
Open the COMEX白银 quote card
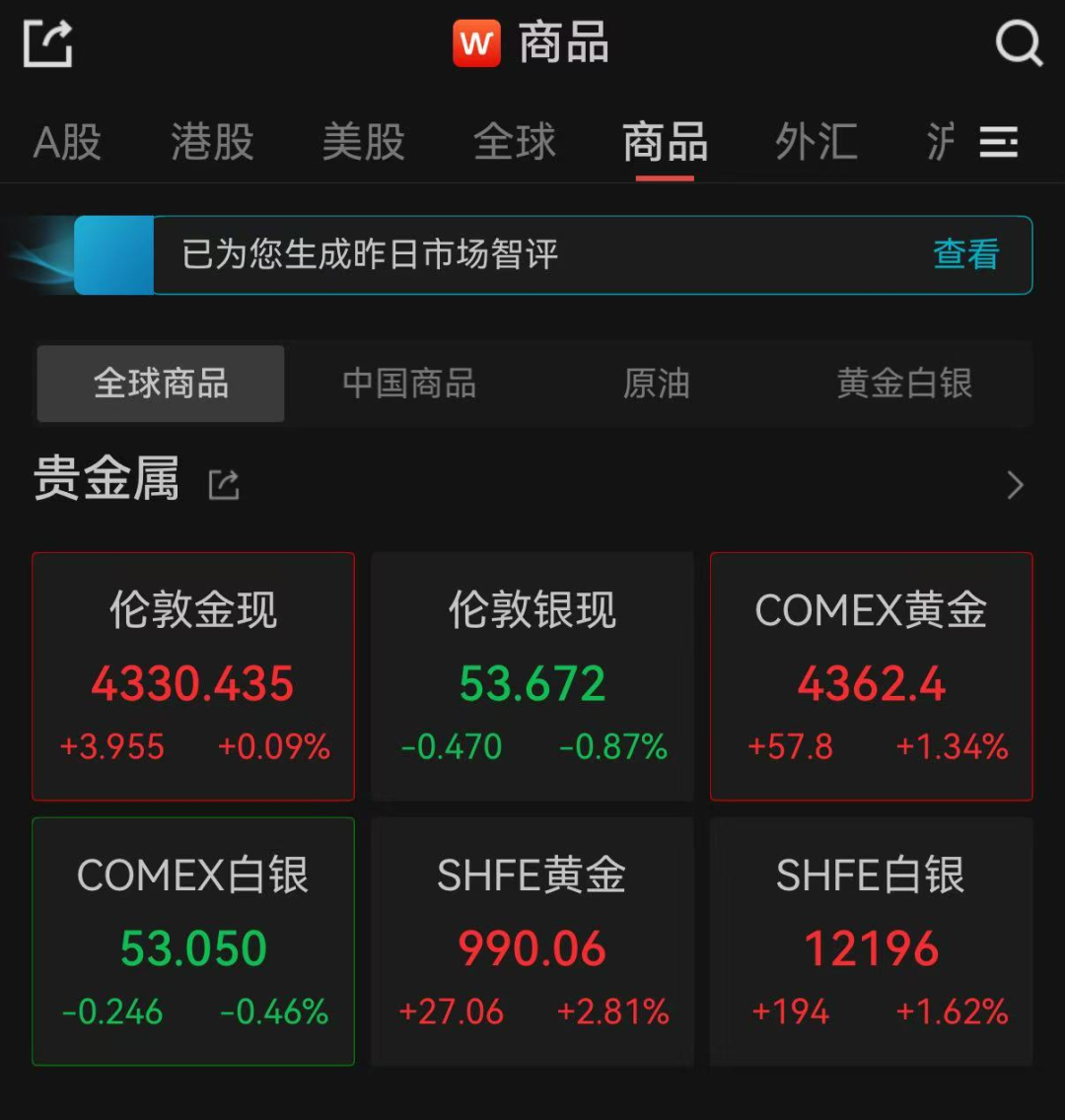[193, 942]
